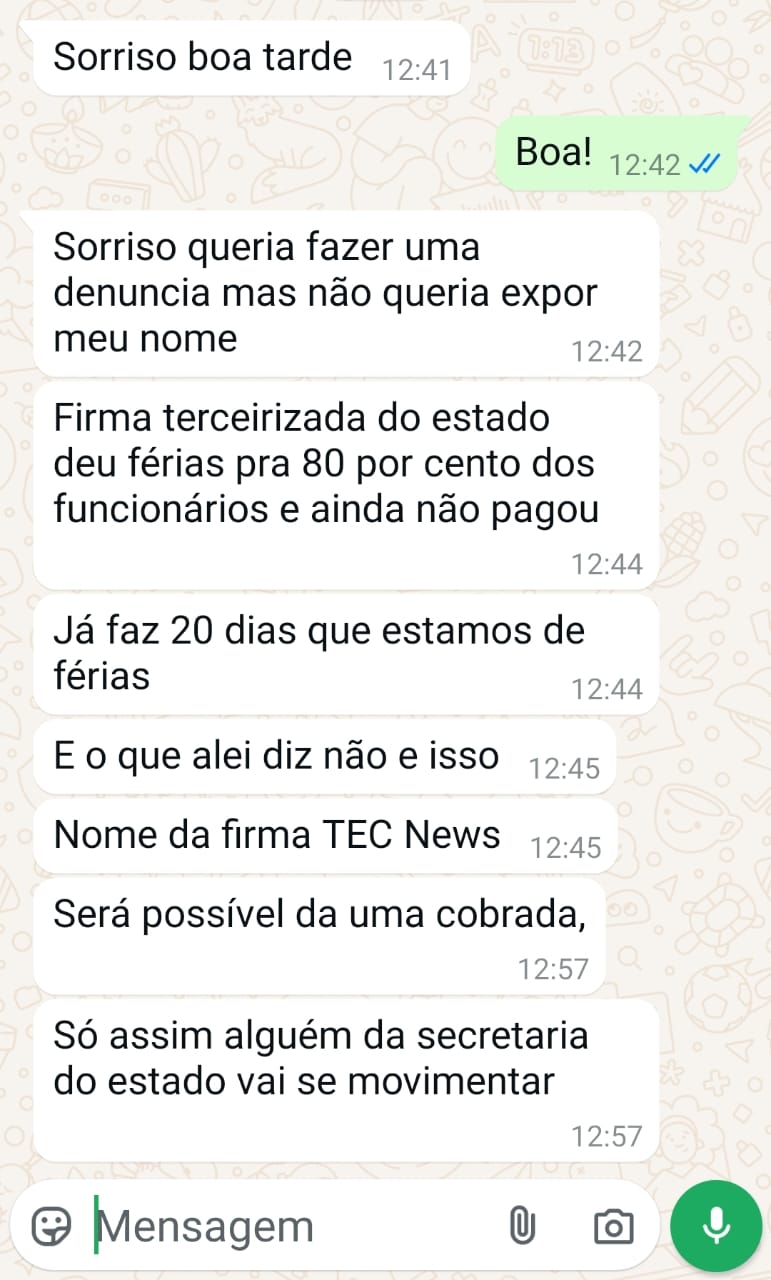Tap the Mensagem text field
Screen dimensions: 771x1280
[x=290, y=1226]
